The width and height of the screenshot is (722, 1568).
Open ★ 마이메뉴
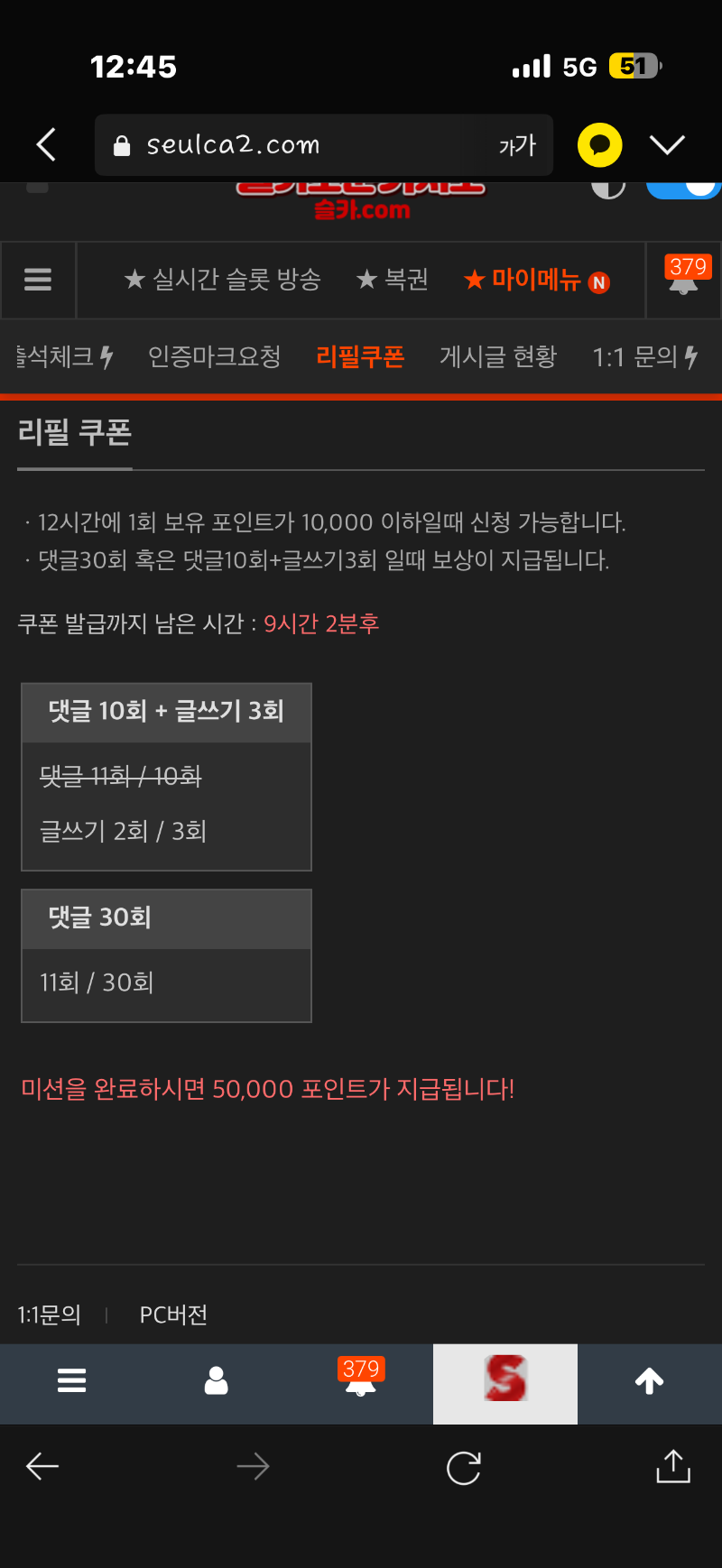tap(537, 281)
